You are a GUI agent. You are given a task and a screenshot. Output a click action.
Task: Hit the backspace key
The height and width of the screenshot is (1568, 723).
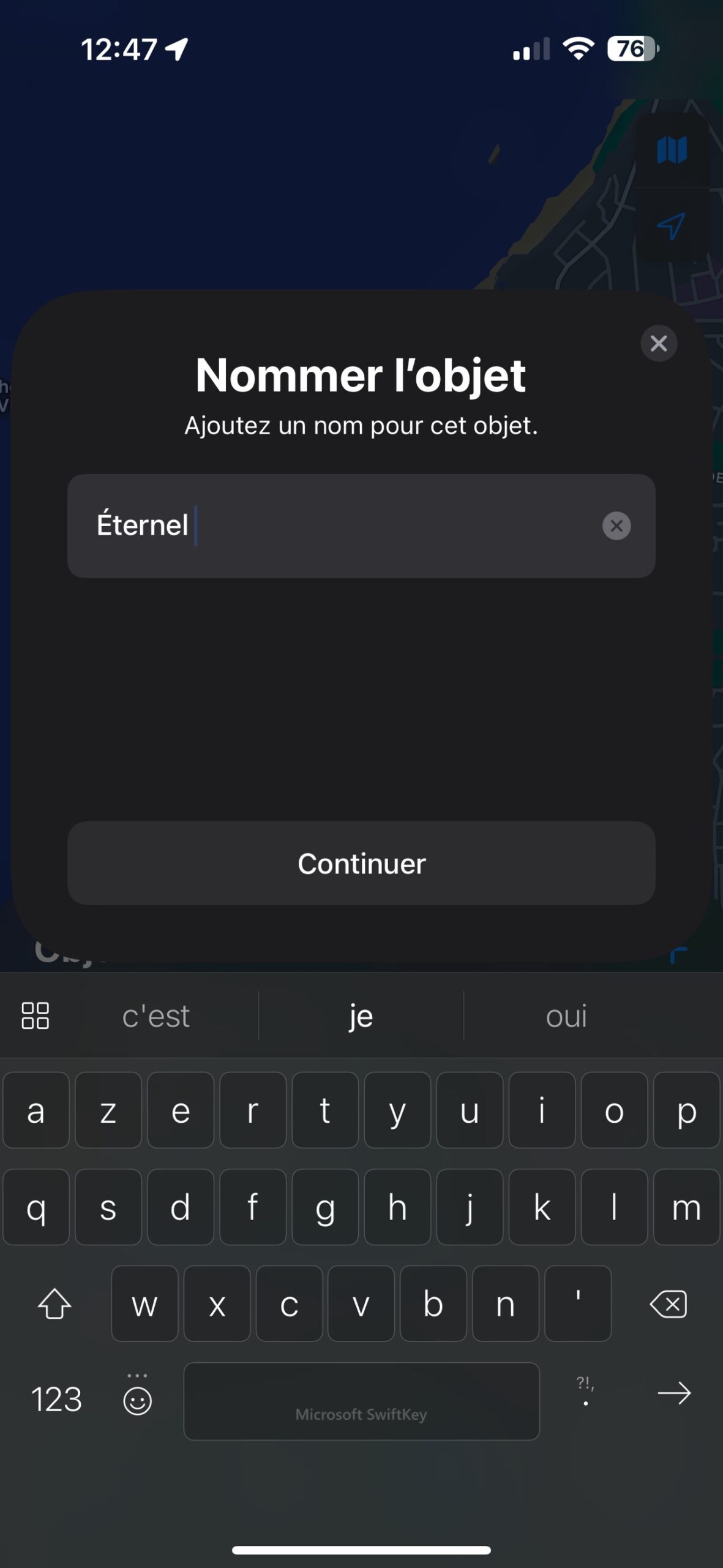pyautogui.click(x=668, y=1304)
